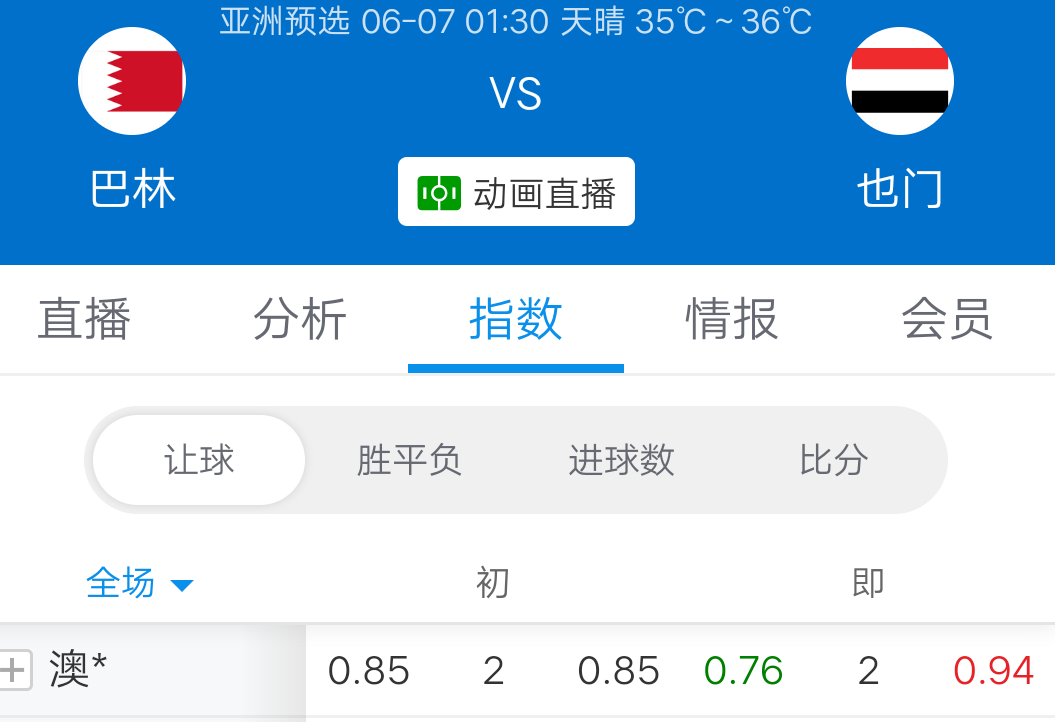Switch to 胜平负 odds
The height and width of the screenshot is (722, 1055).
click(409, 460)
